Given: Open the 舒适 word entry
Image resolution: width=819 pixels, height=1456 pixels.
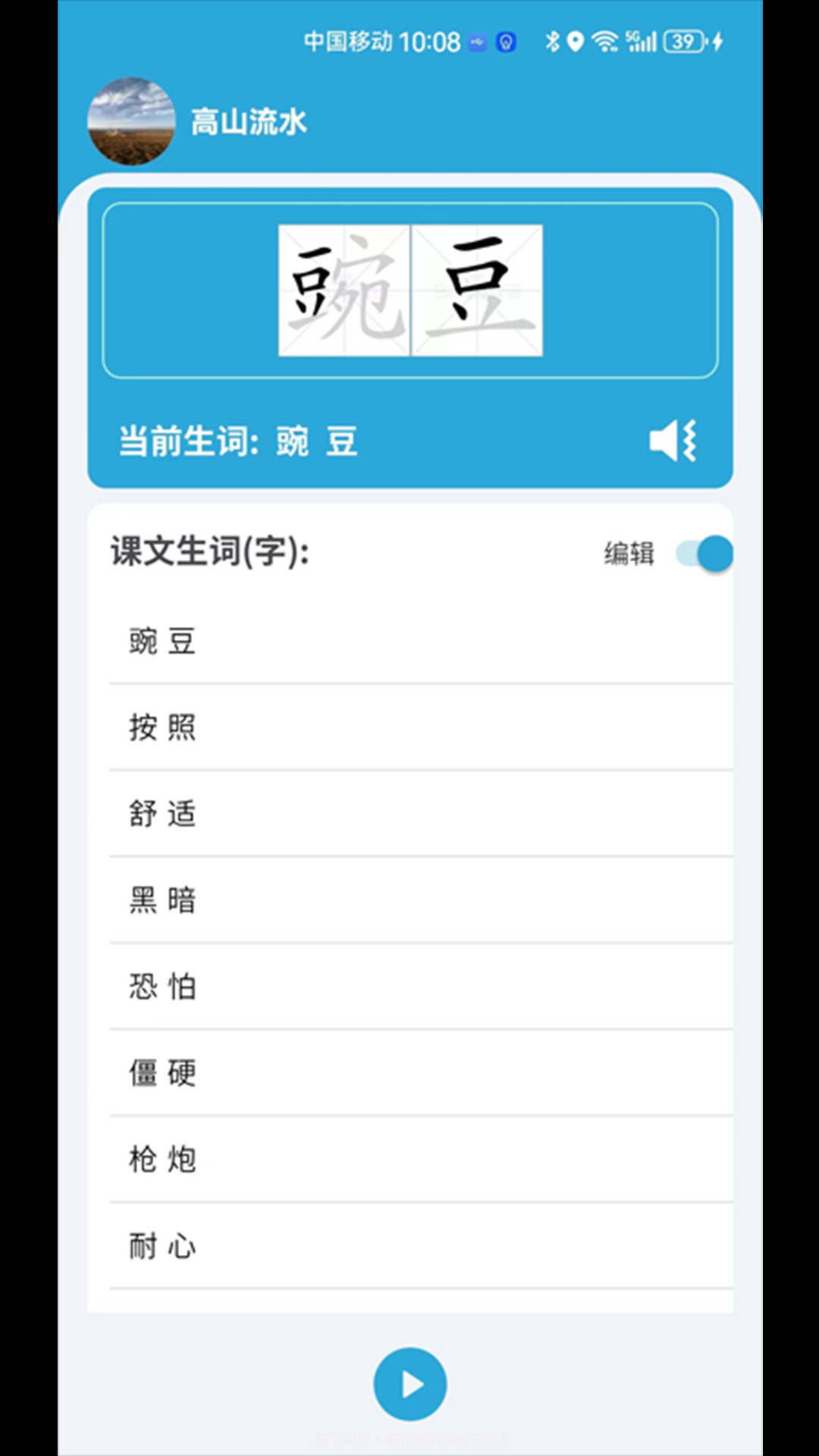Looking at the screenshot, I should 162,814.
